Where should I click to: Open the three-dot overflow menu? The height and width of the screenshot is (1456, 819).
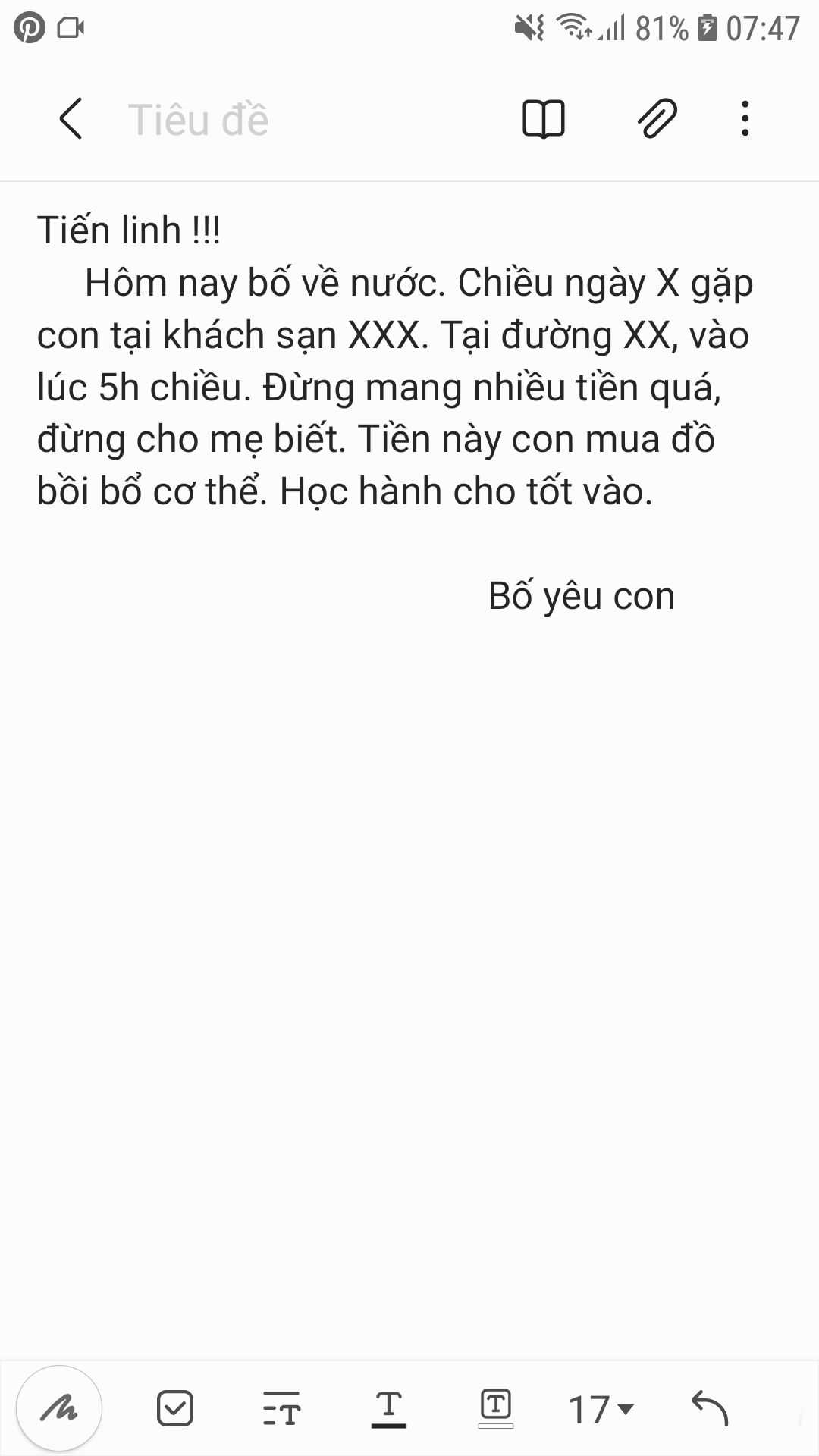(x=745, y=119)
